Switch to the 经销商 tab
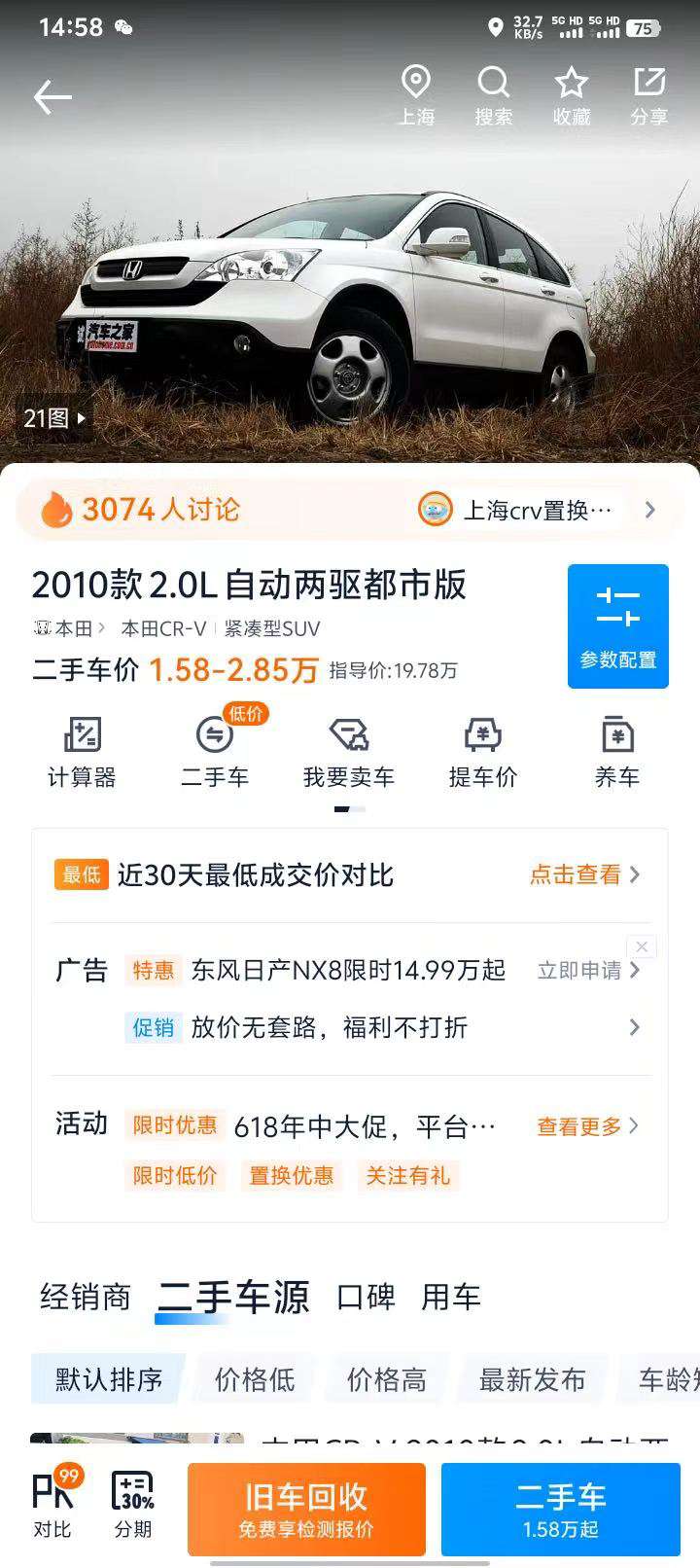Screen dimensions: 700x1568 [x=86, y=1297]
